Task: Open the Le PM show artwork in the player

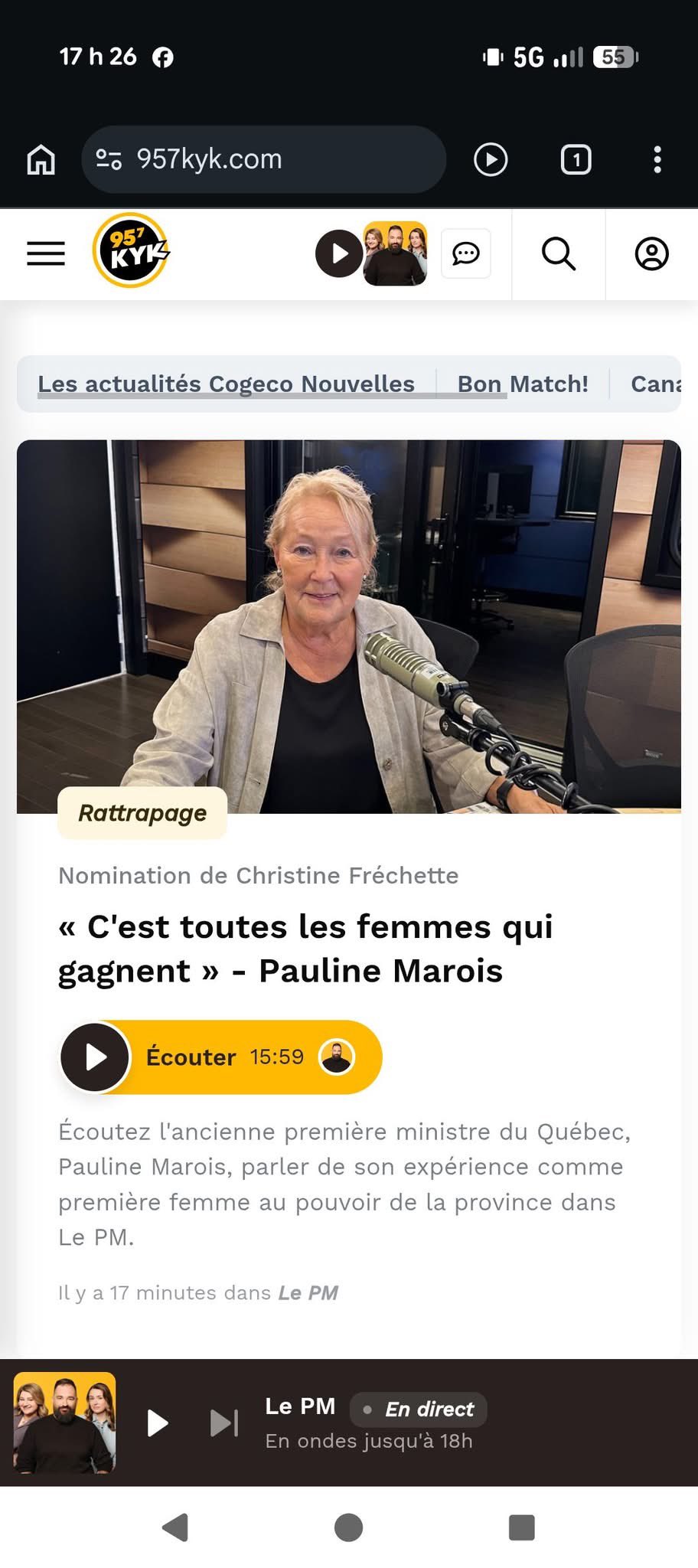Action: coord(65,1423)
